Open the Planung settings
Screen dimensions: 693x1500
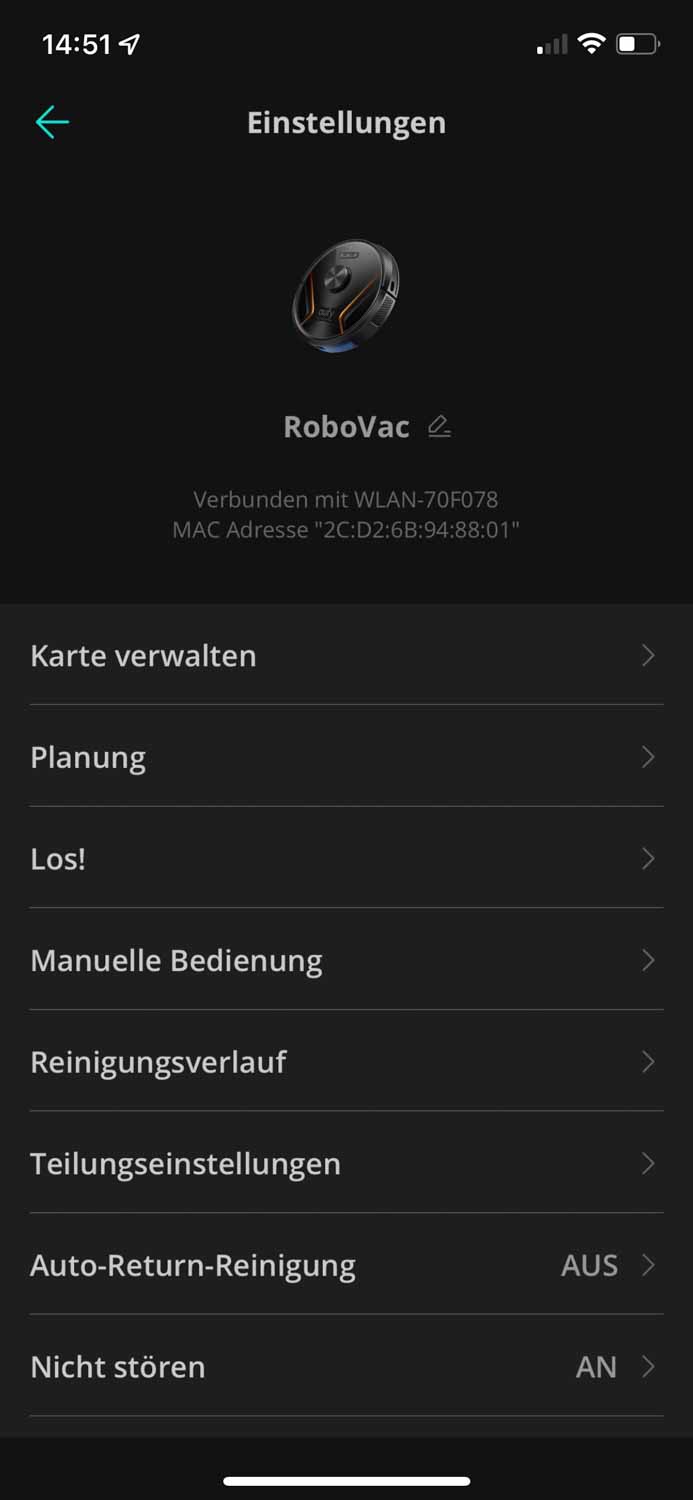pyautogui.click(x=346, y=757)
